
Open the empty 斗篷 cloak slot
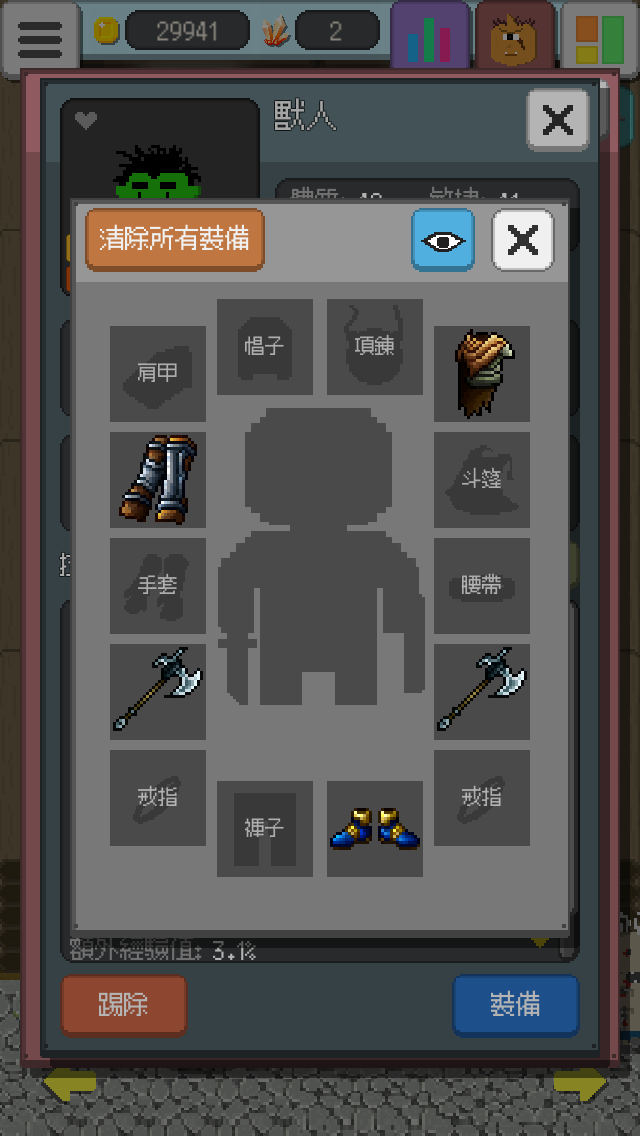click(482, 480)
